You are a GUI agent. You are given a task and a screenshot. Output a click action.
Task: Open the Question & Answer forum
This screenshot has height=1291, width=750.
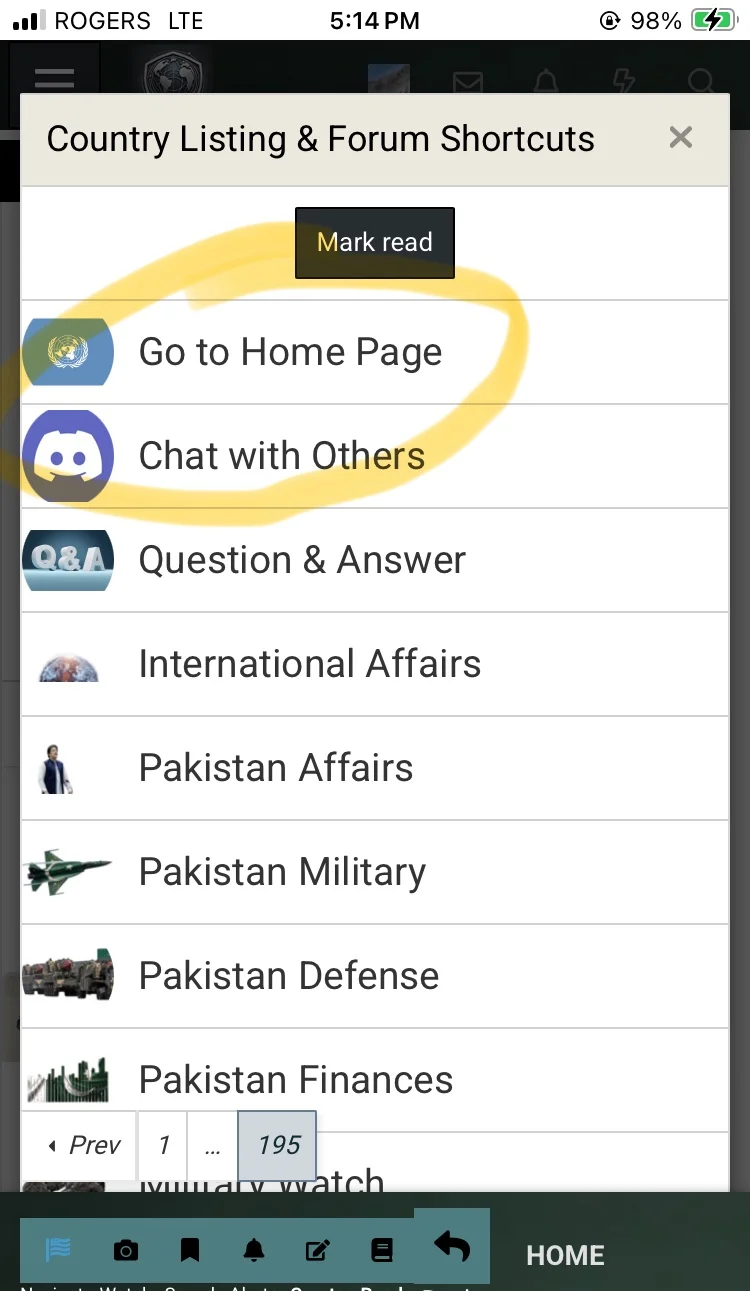click(302, 560)
